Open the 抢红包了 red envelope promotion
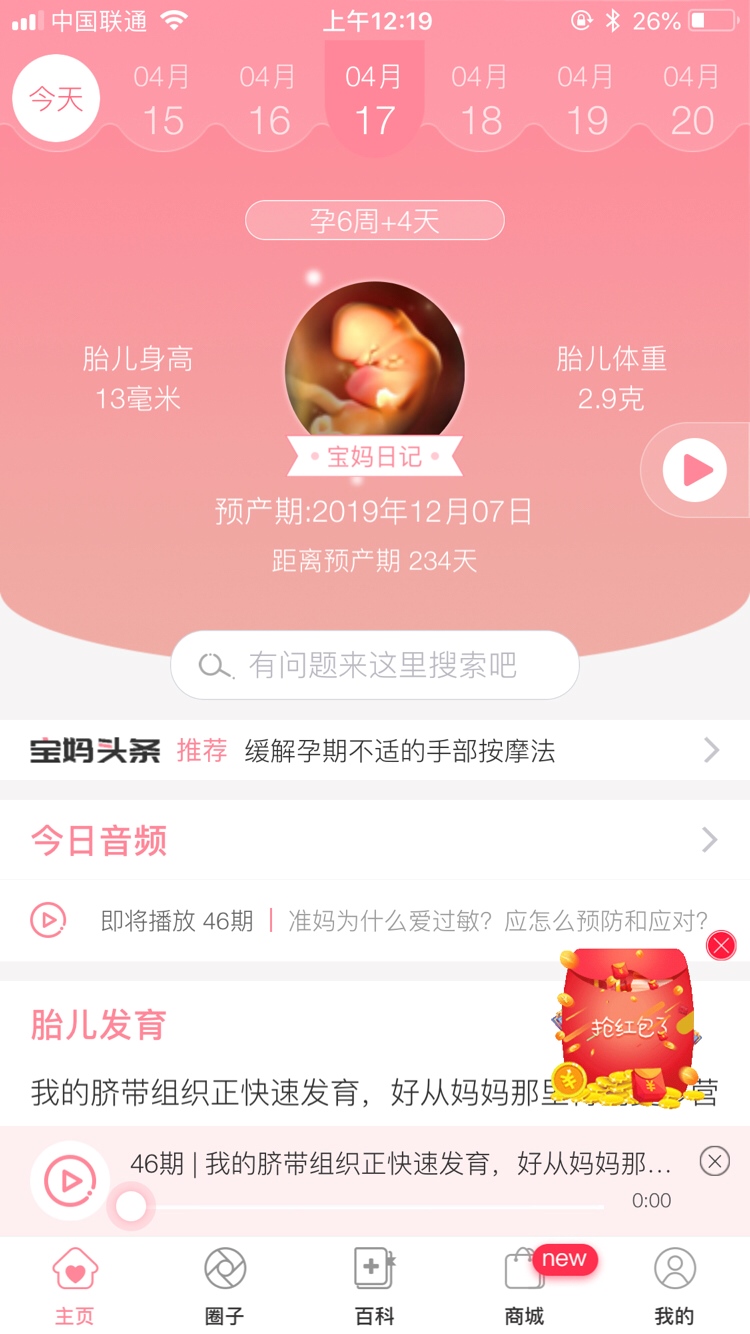This screenshot has height=1334, width=750. click(627, 1025)
